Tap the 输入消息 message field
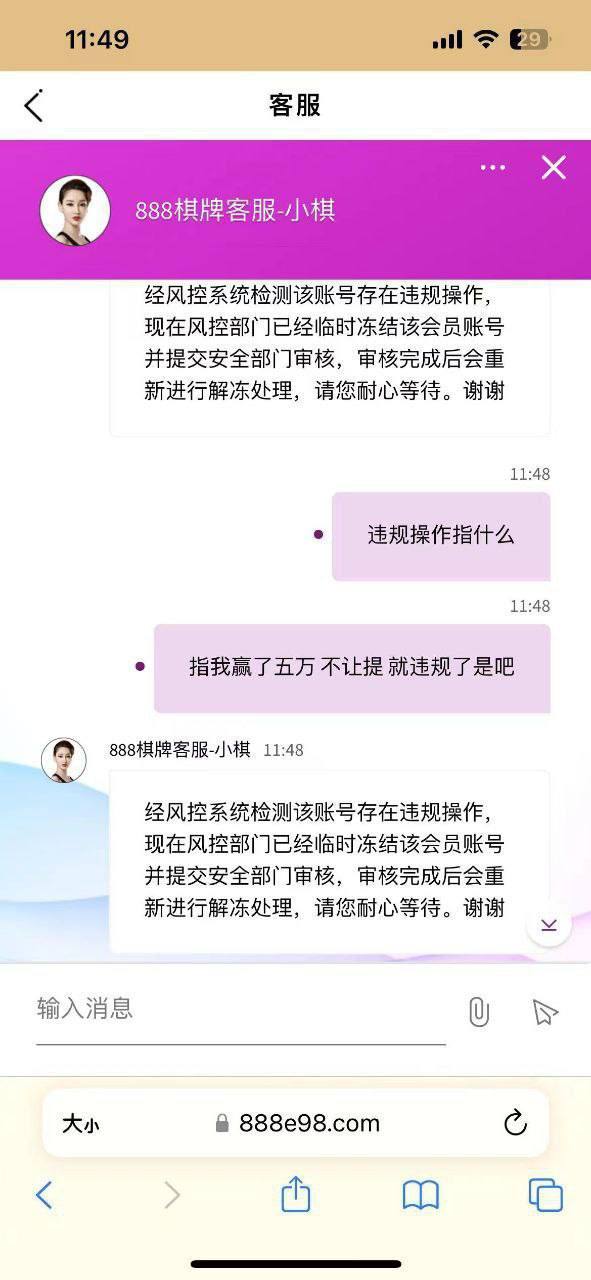Viewport: 591px width, 1280px height. pyautogui.click(x=241, y=1008)
